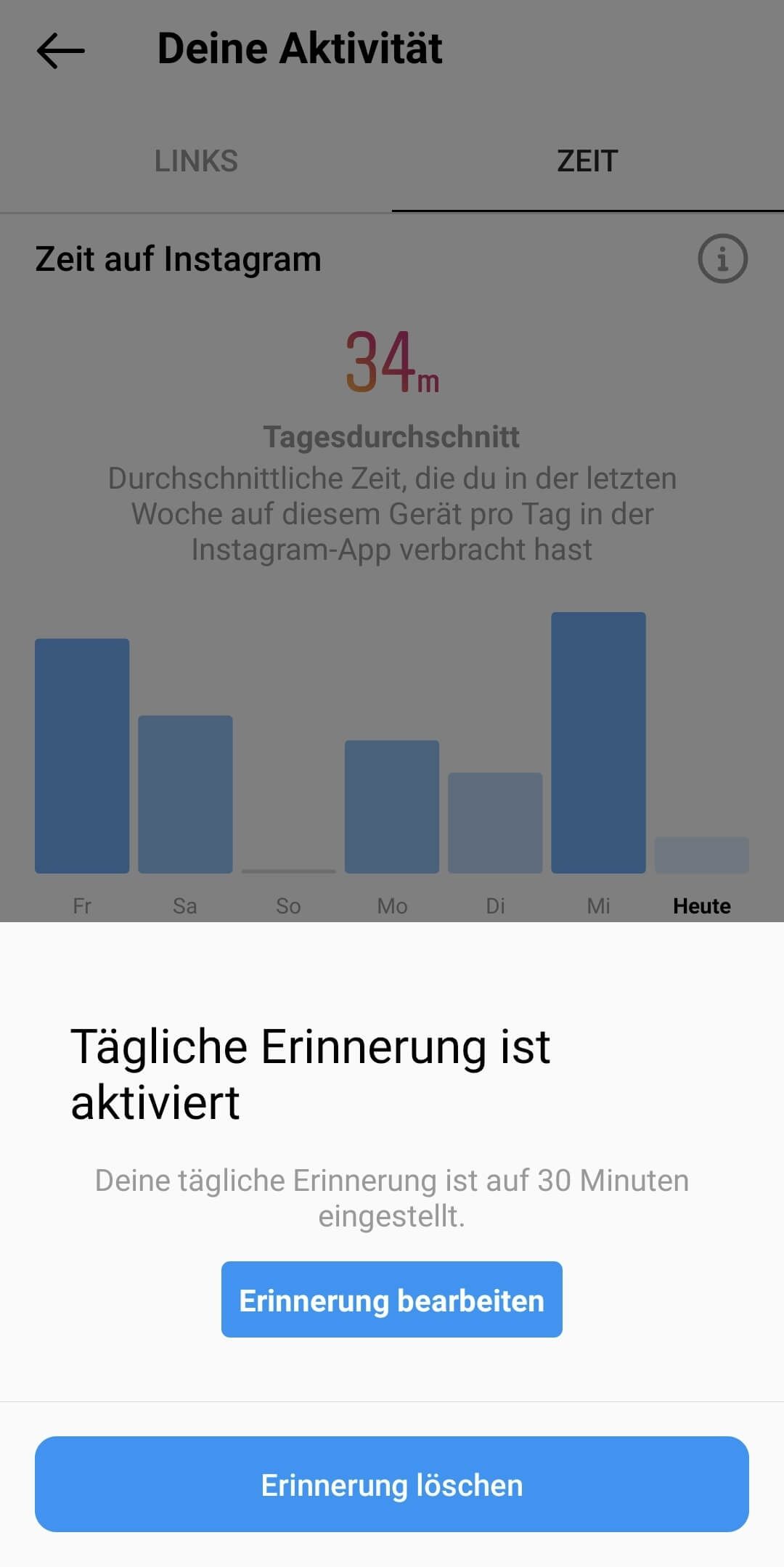The height and width of the screenshot is (1567, 784).
Task: Tap the Heute label below the chart
Action: coord(701,905)
